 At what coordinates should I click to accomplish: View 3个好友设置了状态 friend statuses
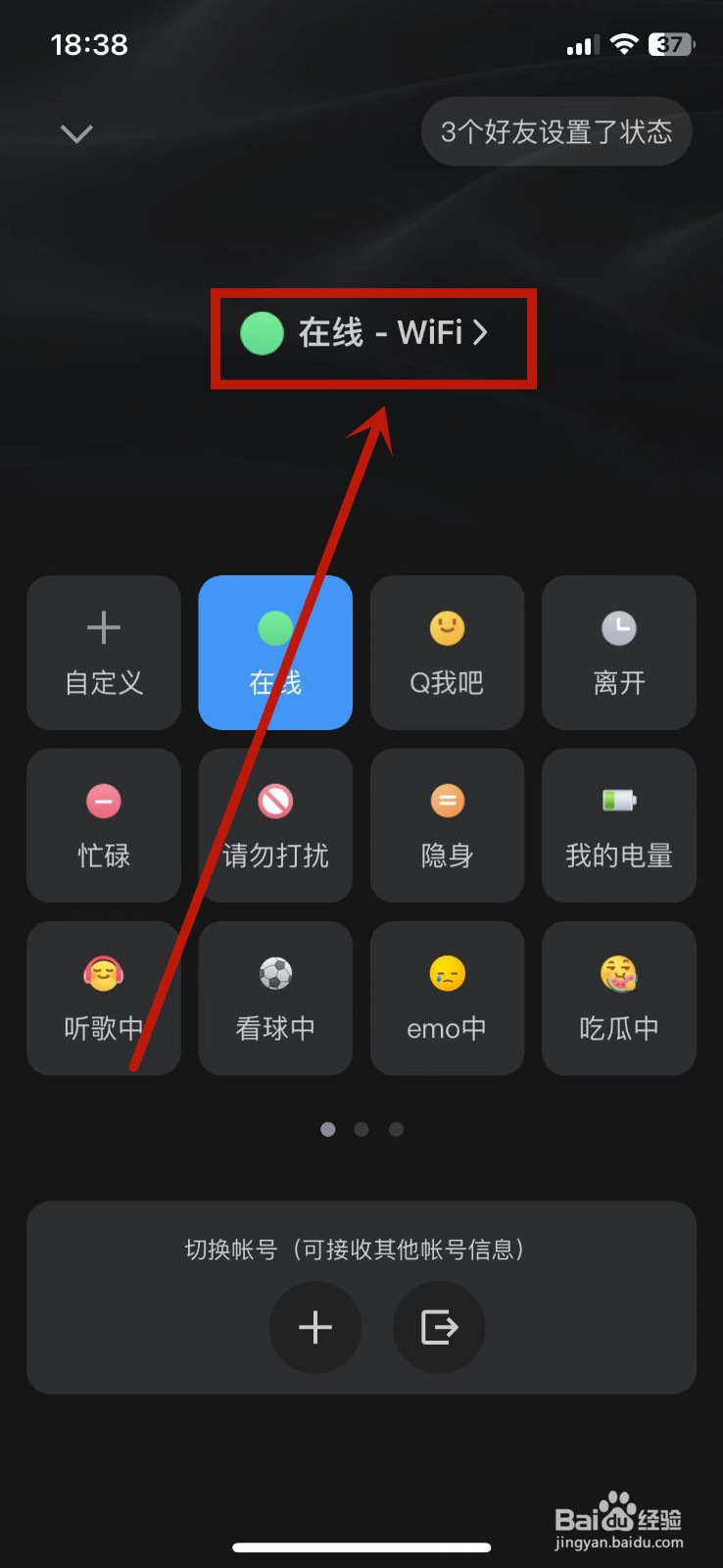coord(555,131)
